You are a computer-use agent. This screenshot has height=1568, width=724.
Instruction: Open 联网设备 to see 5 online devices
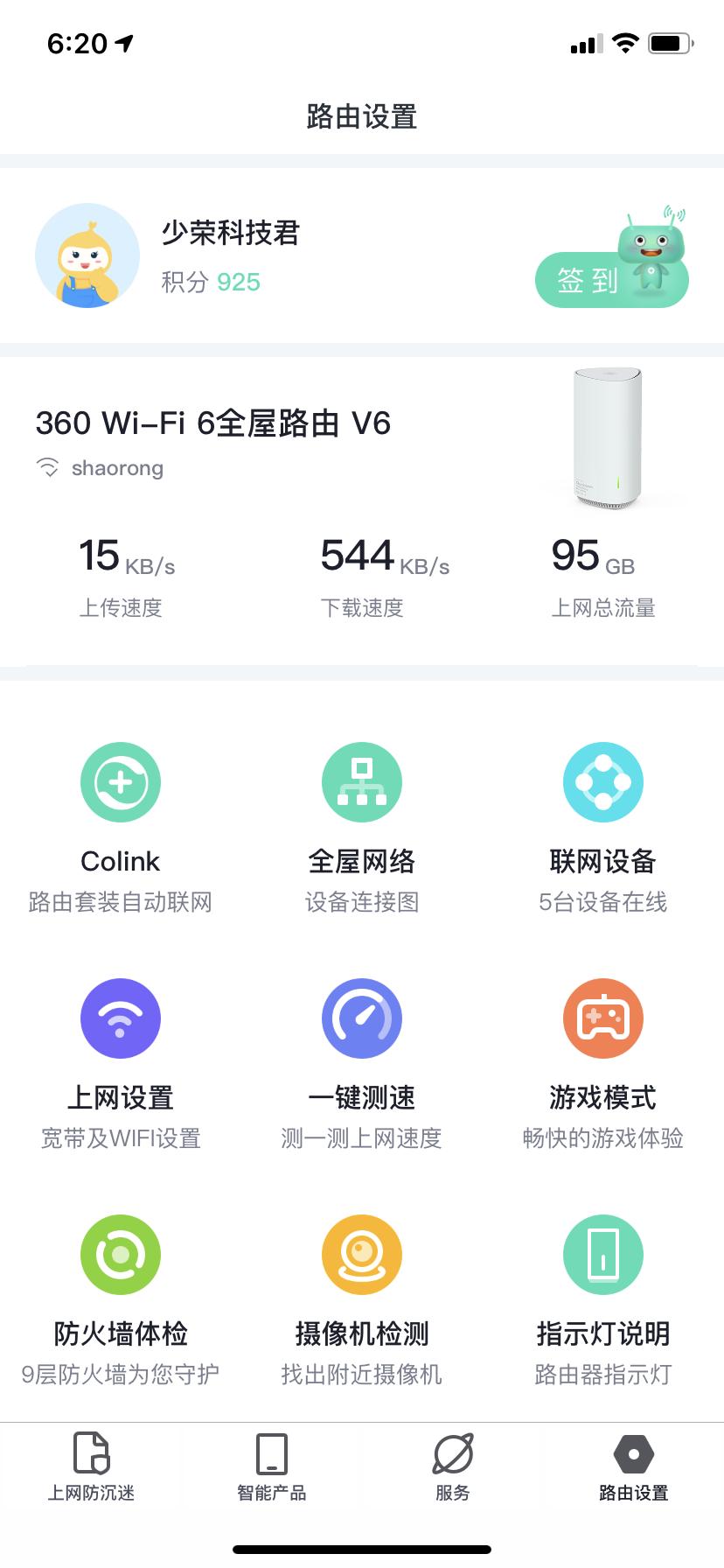603,822
